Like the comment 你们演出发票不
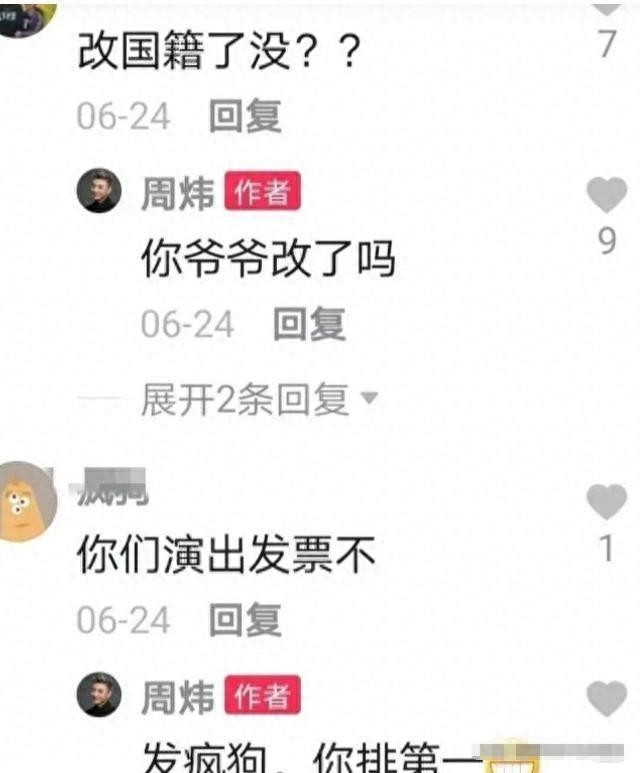Image resolution: width=640 pixels, height=773 pixels. (x=606, y=502)
